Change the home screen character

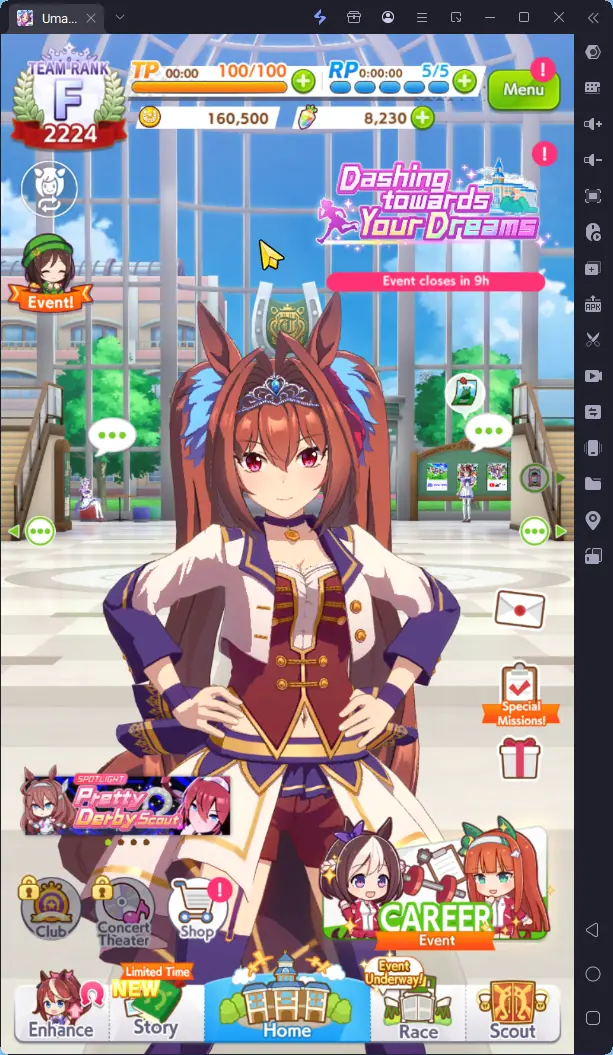pyautogui.click(x=49, y=190)
